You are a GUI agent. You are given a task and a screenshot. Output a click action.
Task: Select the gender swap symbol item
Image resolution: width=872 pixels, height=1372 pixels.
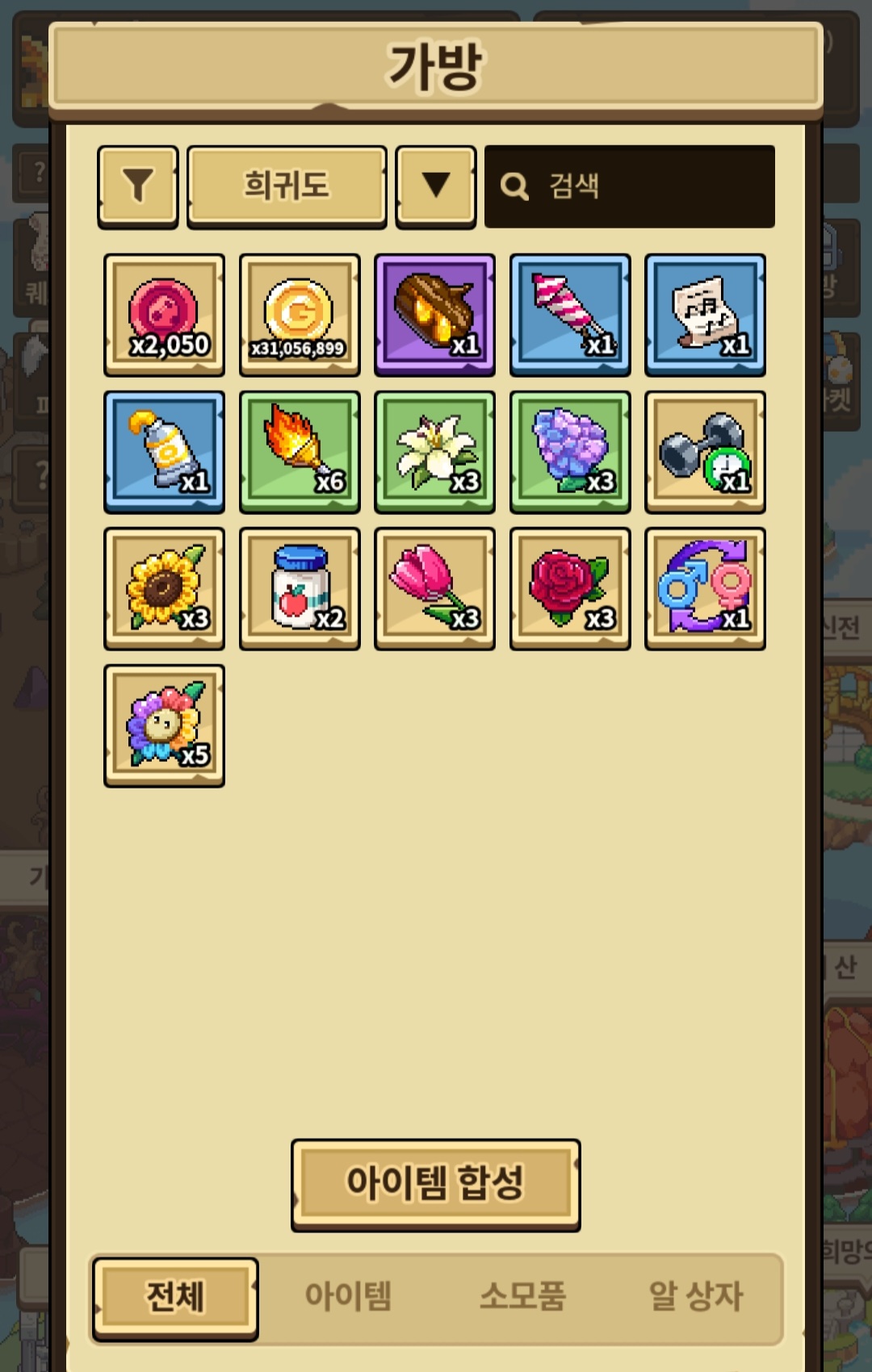pyautogui.click(x=705, y=589)
